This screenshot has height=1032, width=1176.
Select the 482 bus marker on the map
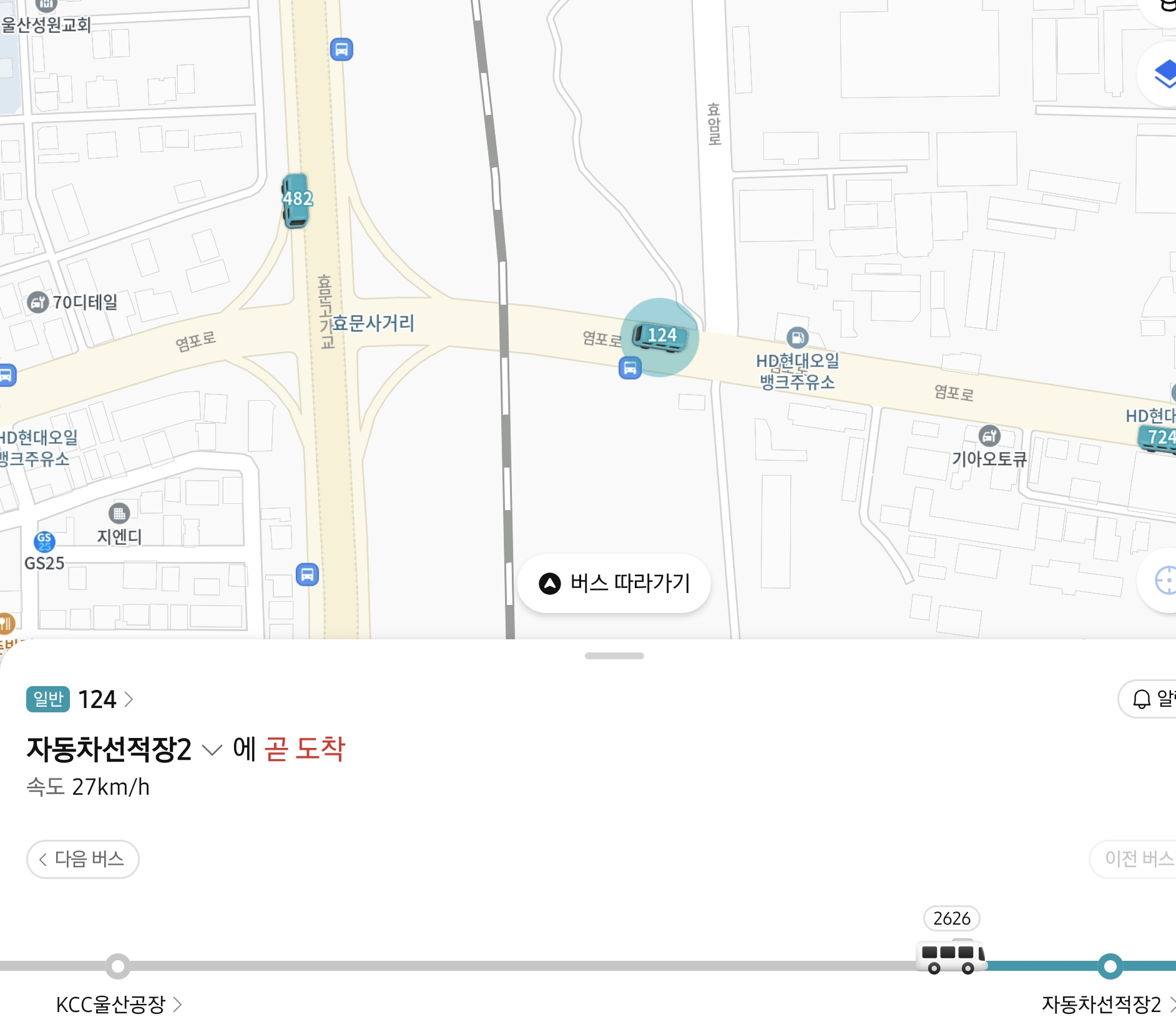pos(296,200)
